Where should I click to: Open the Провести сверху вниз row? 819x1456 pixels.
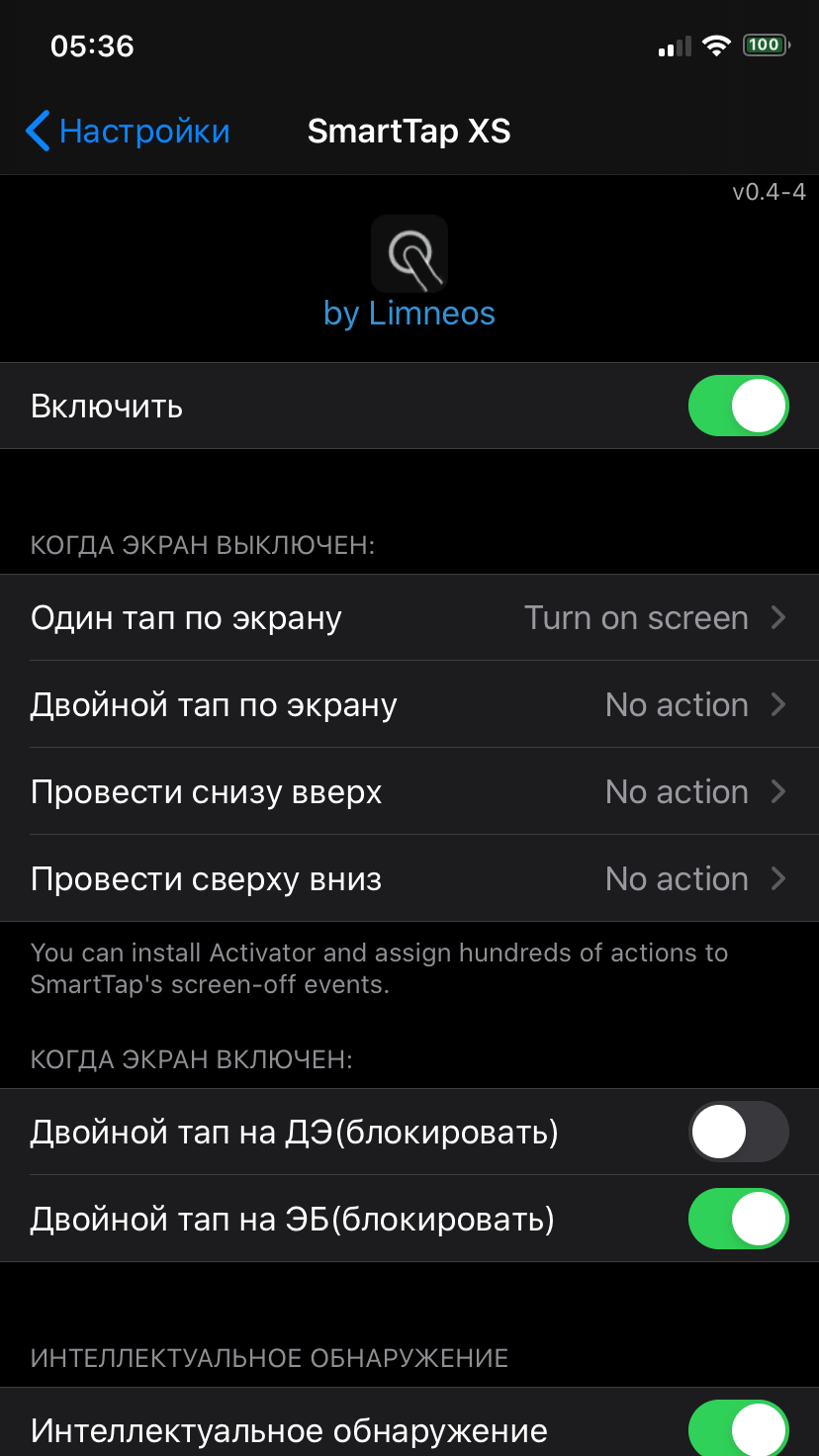[x=409, y=878]
